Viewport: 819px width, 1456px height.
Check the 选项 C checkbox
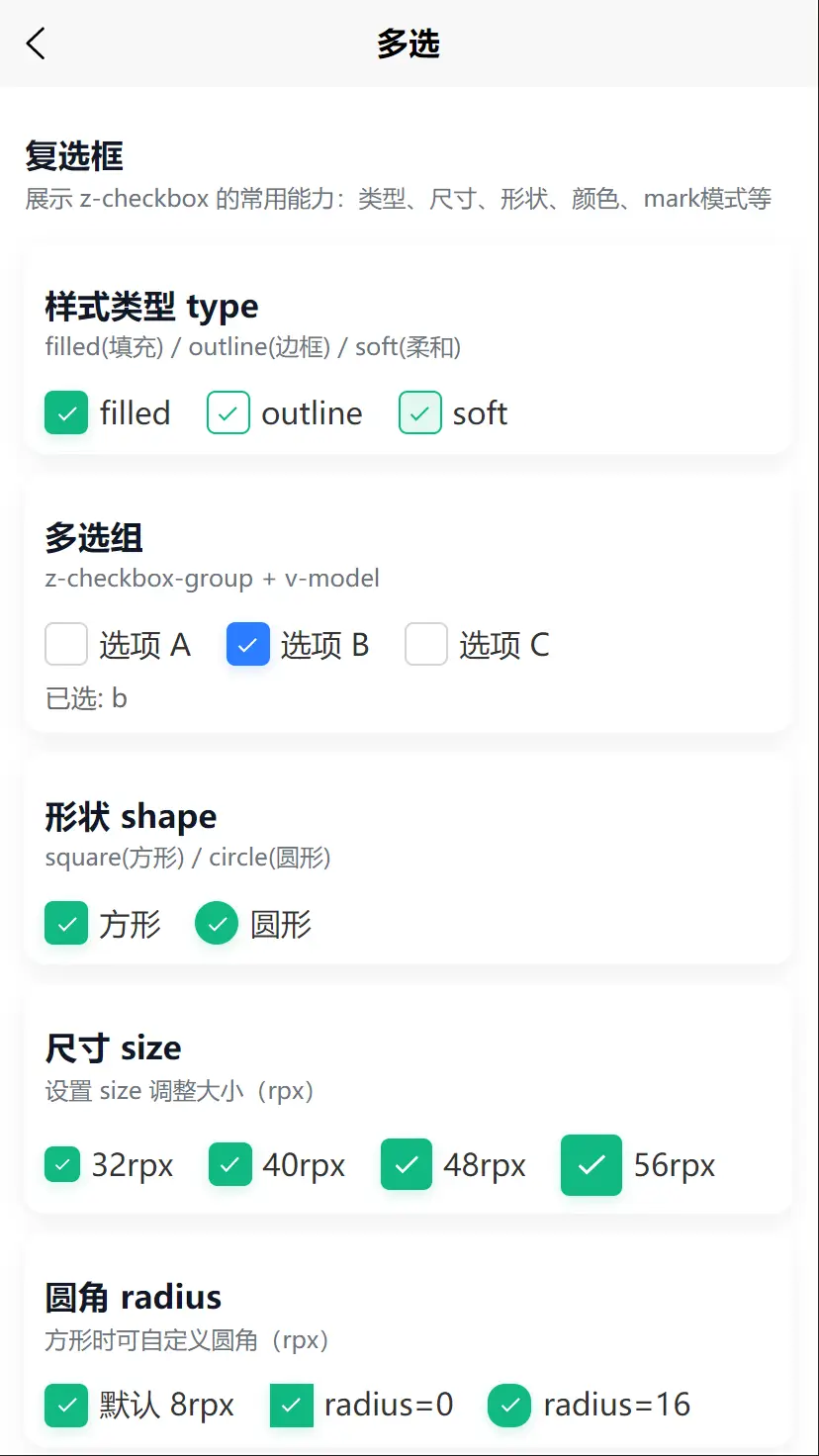click(426, 645)
